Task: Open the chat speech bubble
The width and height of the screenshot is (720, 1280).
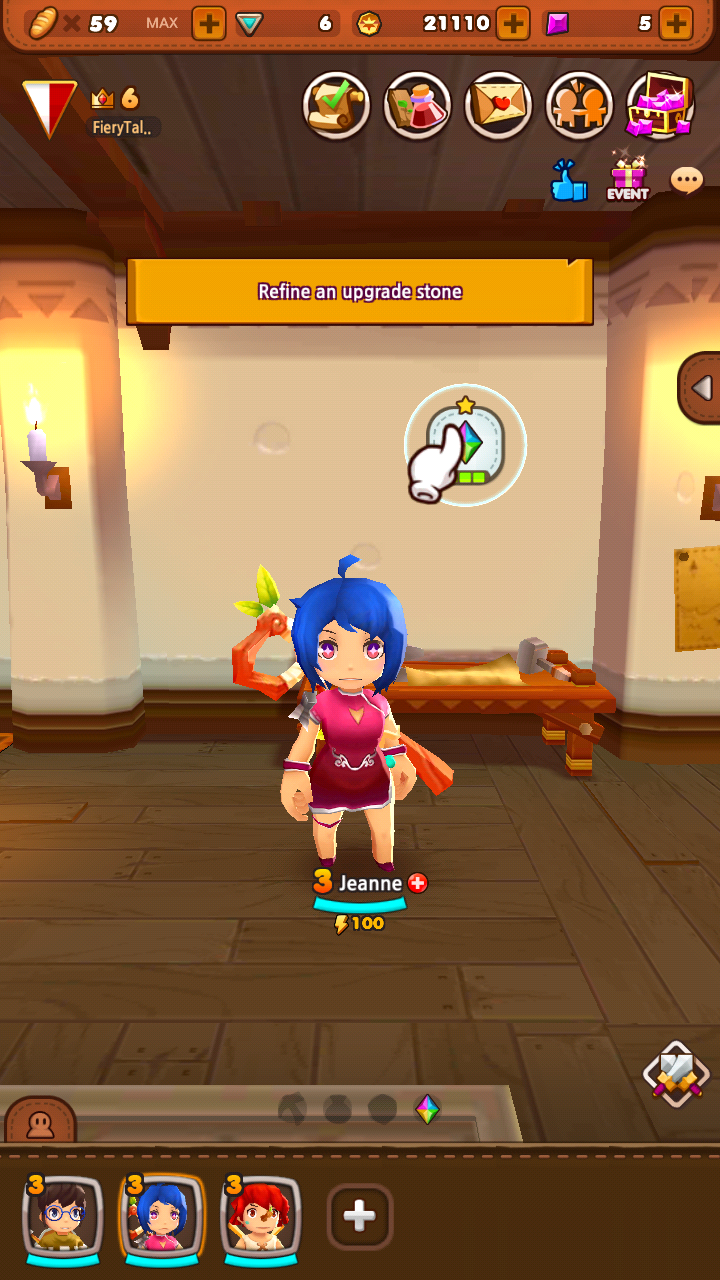Action: (686, 180)
